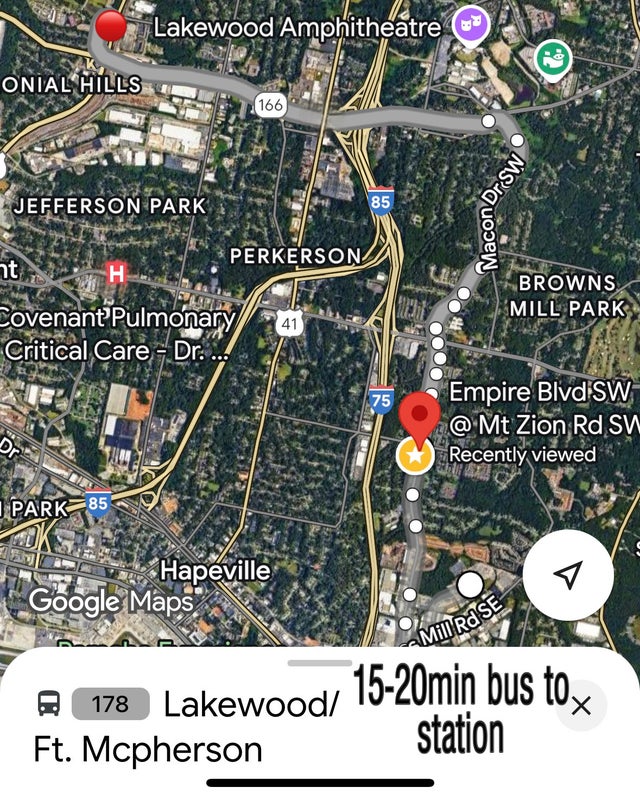Tap the compass arrow location button
This screenshot has height=800, width=640.
567,575
